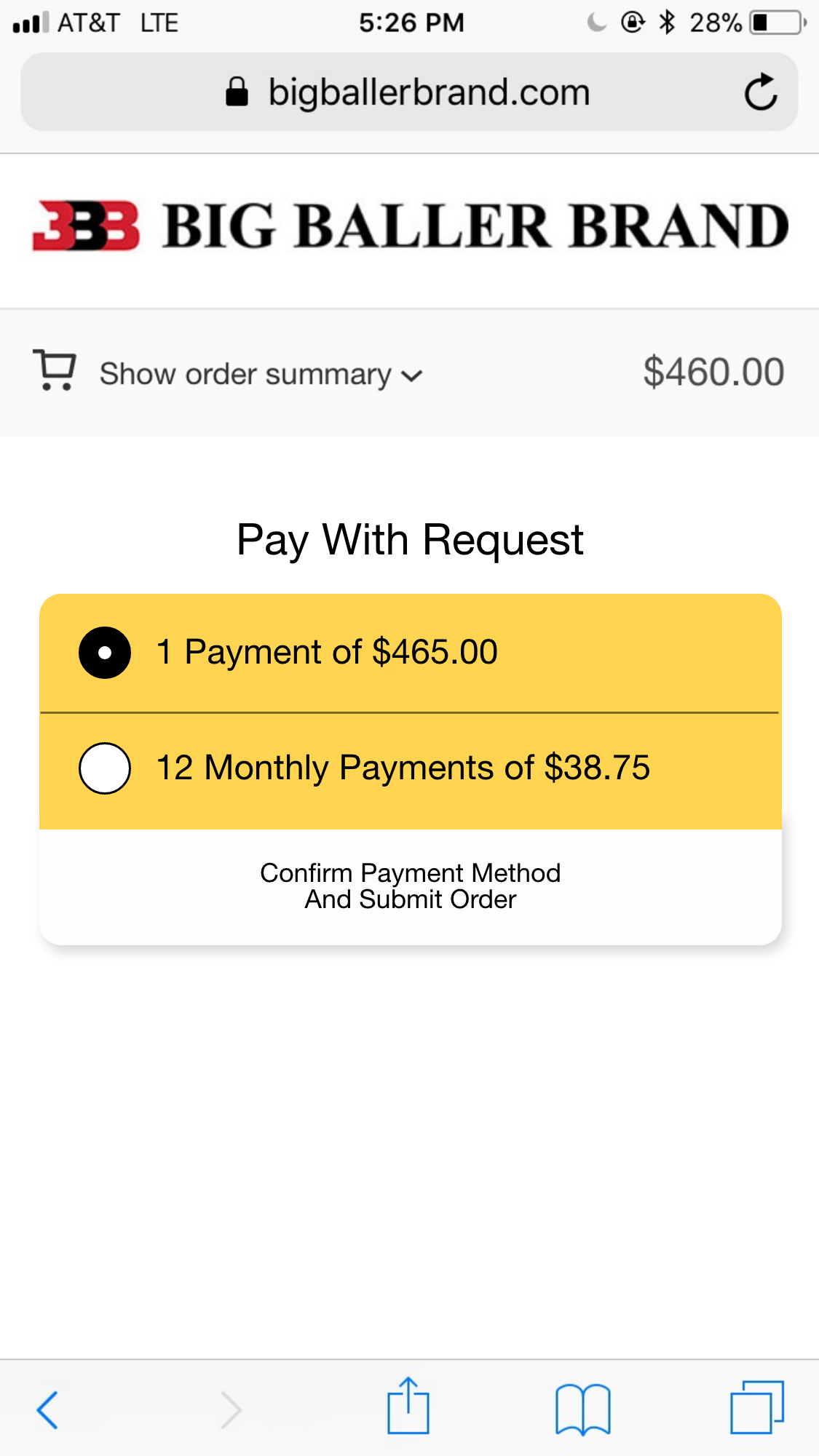View open Safari tabs

[756, 1408]
